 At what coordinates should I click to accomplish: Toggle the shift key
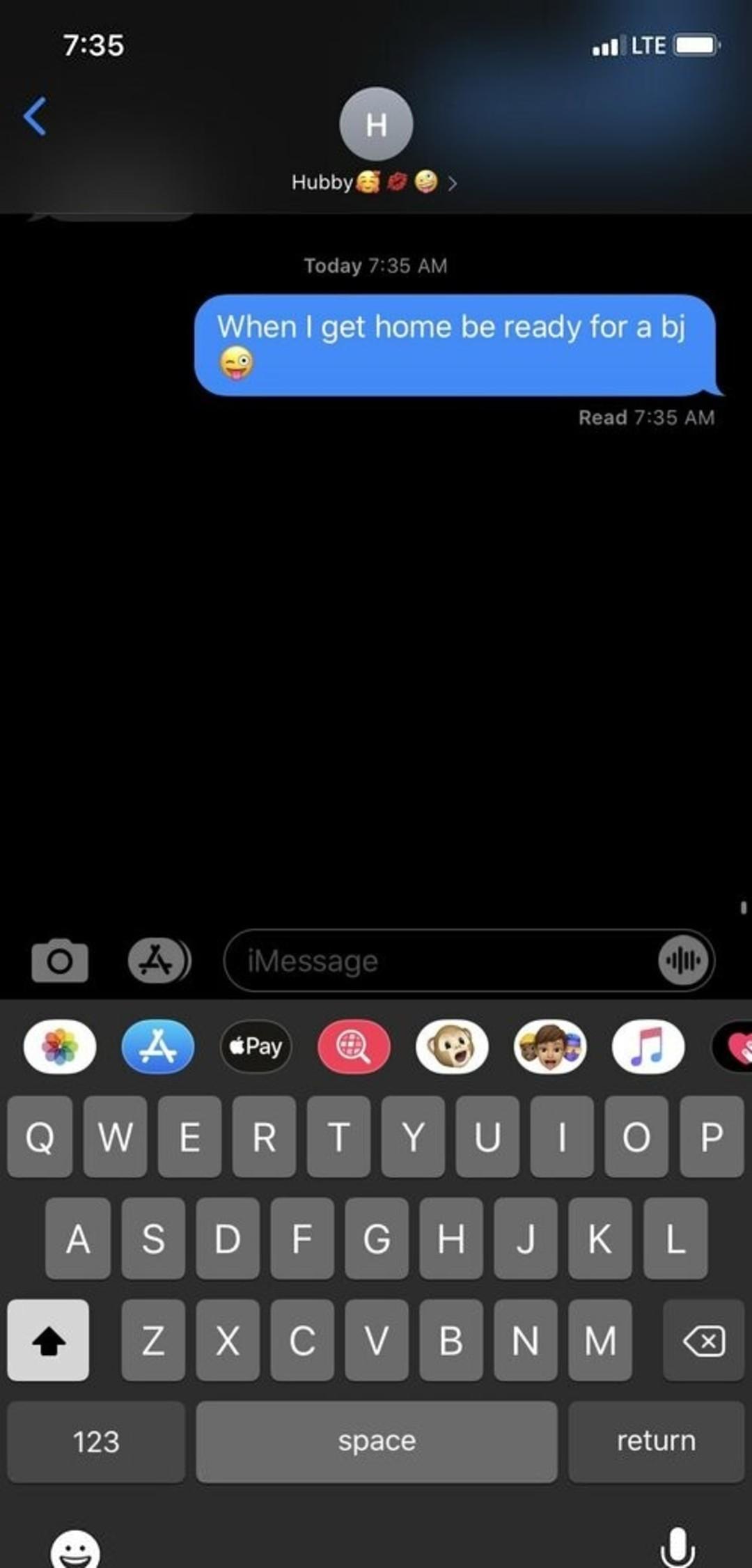point(48,1340)
